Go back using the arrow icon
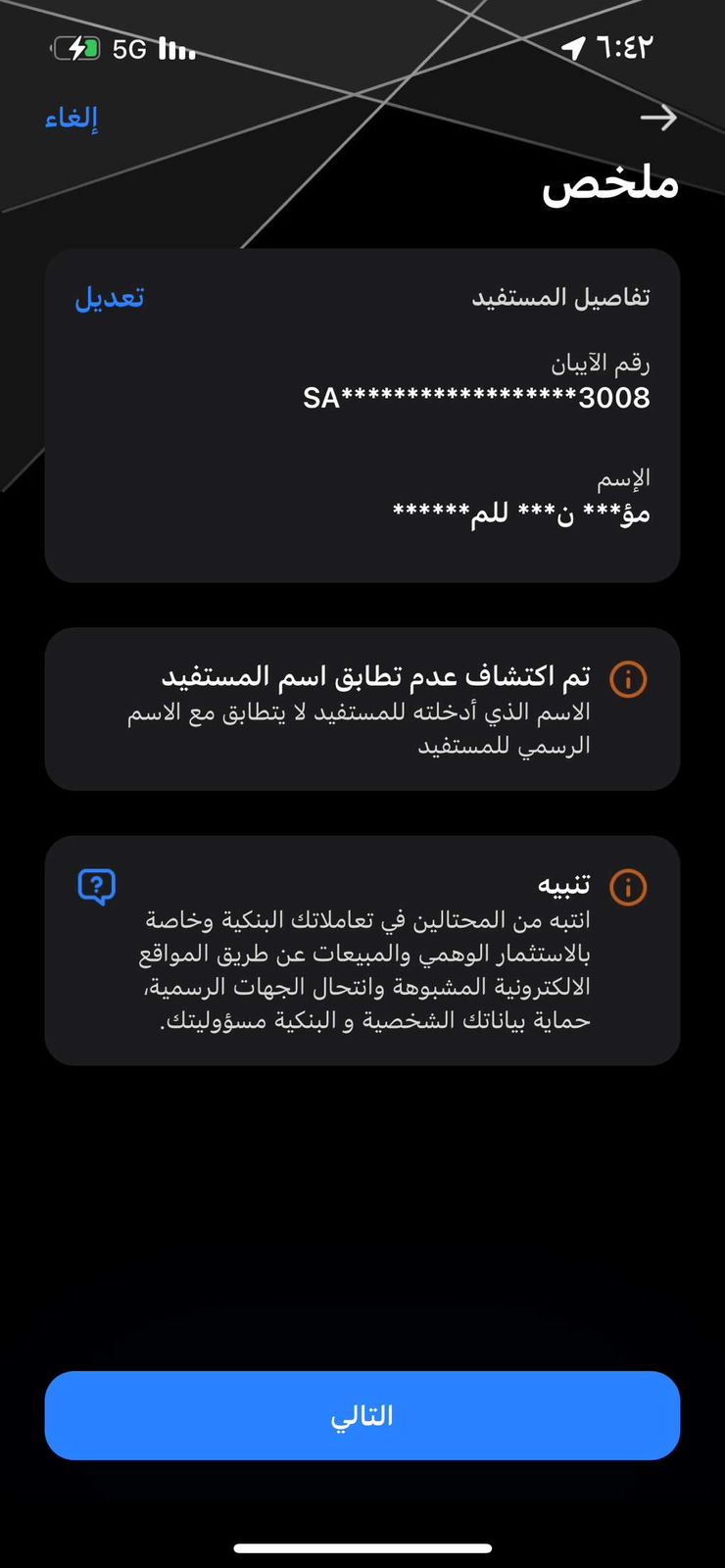This screenshot has width=725, height=1568. [658, 119]
